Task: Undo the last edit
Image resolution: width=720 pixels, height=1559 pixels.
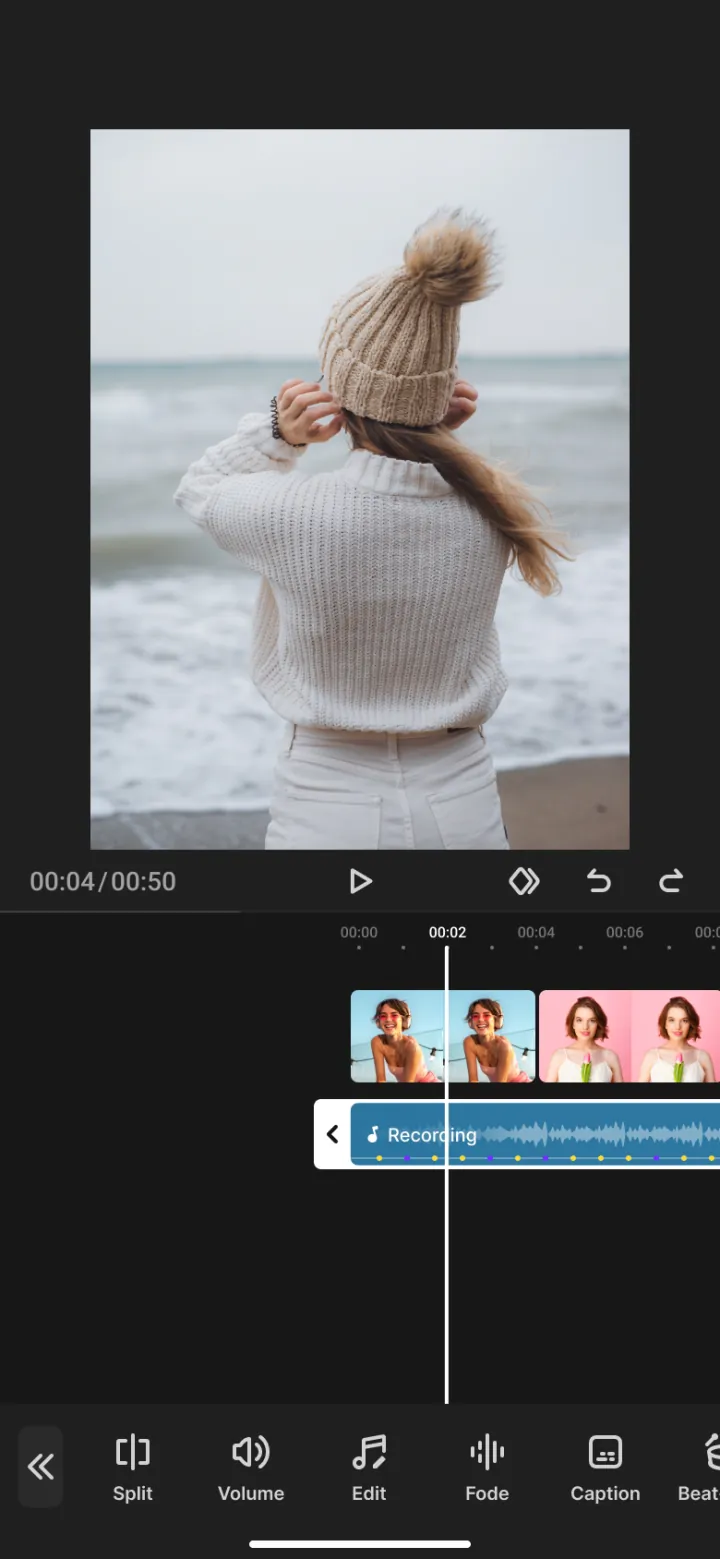Action: (x=598, y=881)
